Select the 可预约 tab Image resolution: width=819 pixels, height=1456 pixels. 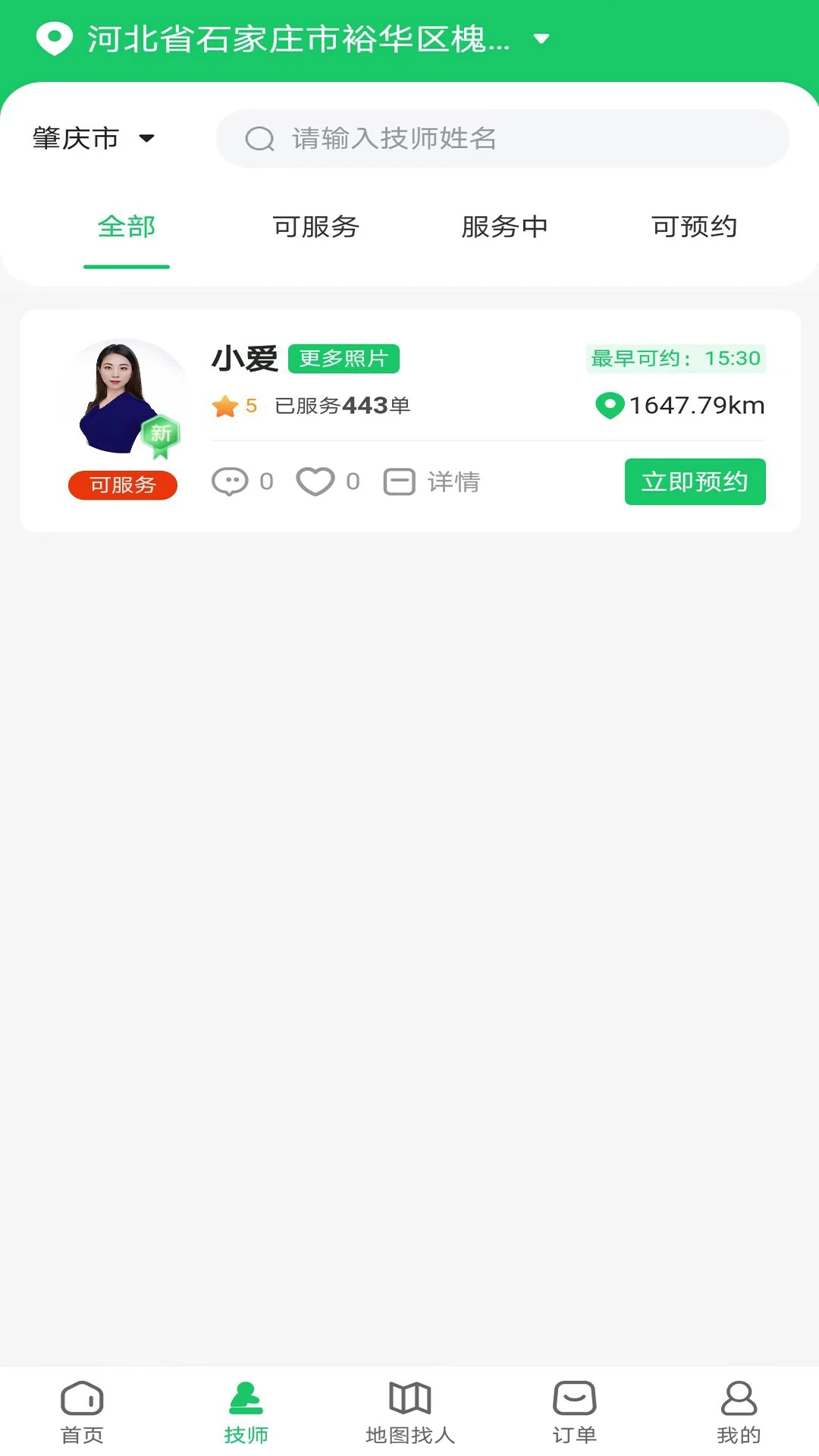pos(694,227)
